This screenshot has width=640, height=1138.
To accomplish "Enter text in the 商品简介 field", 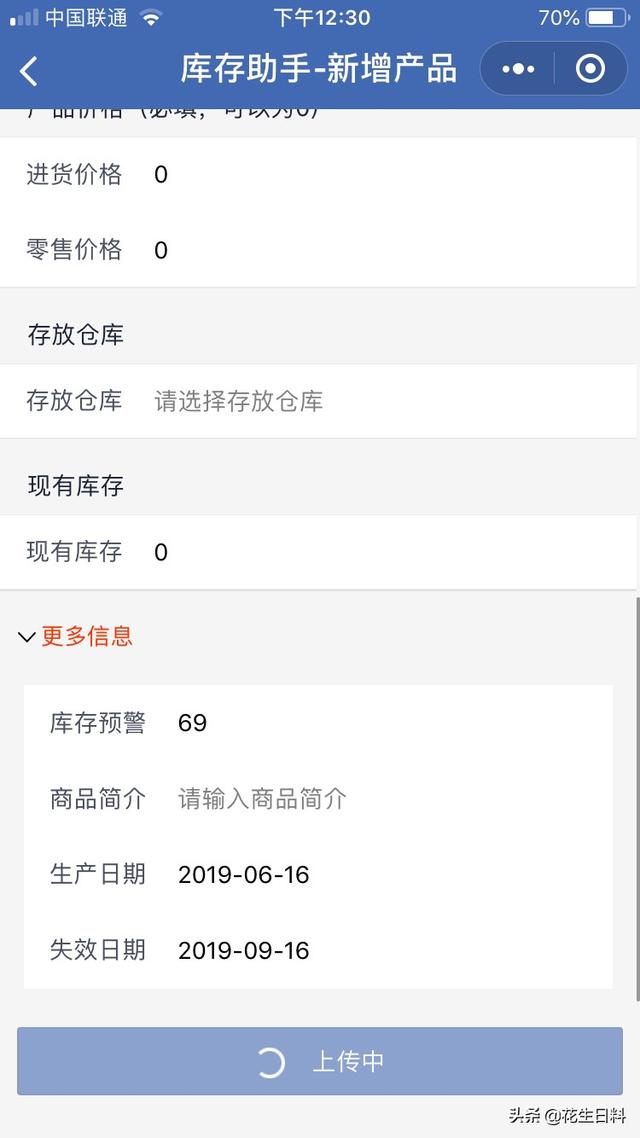I will pos(380,799).
